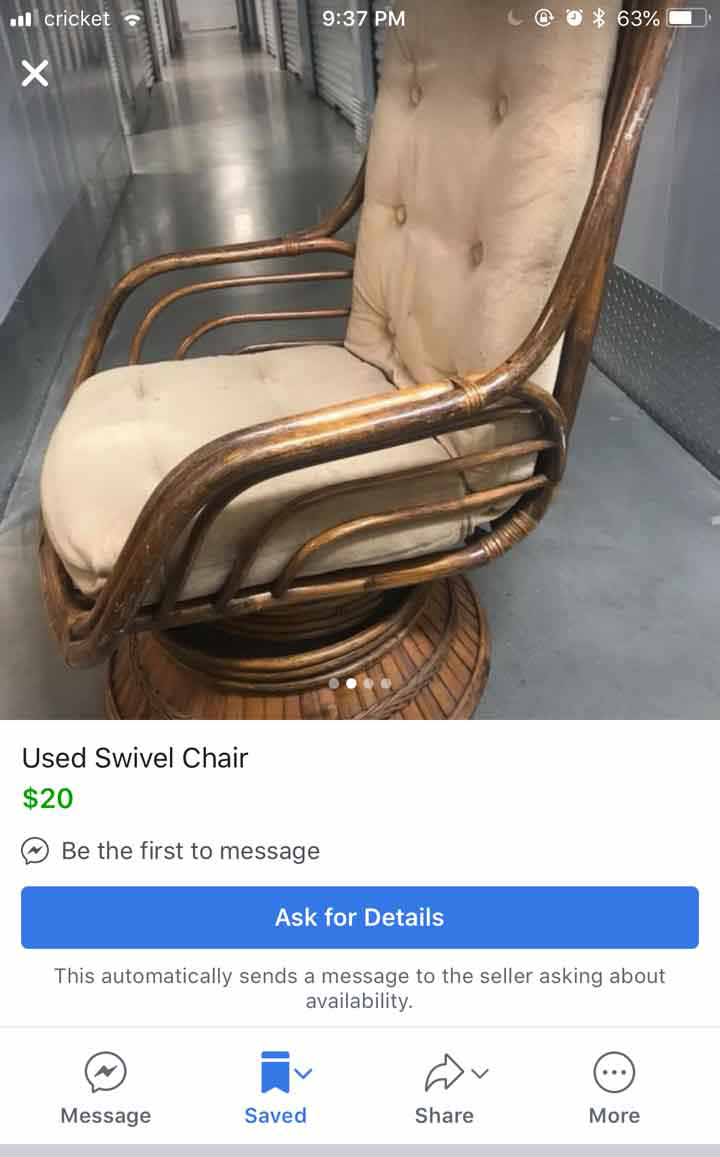Close the swivel chair listing
This screenshot has height=1157, width=720.
35,74
